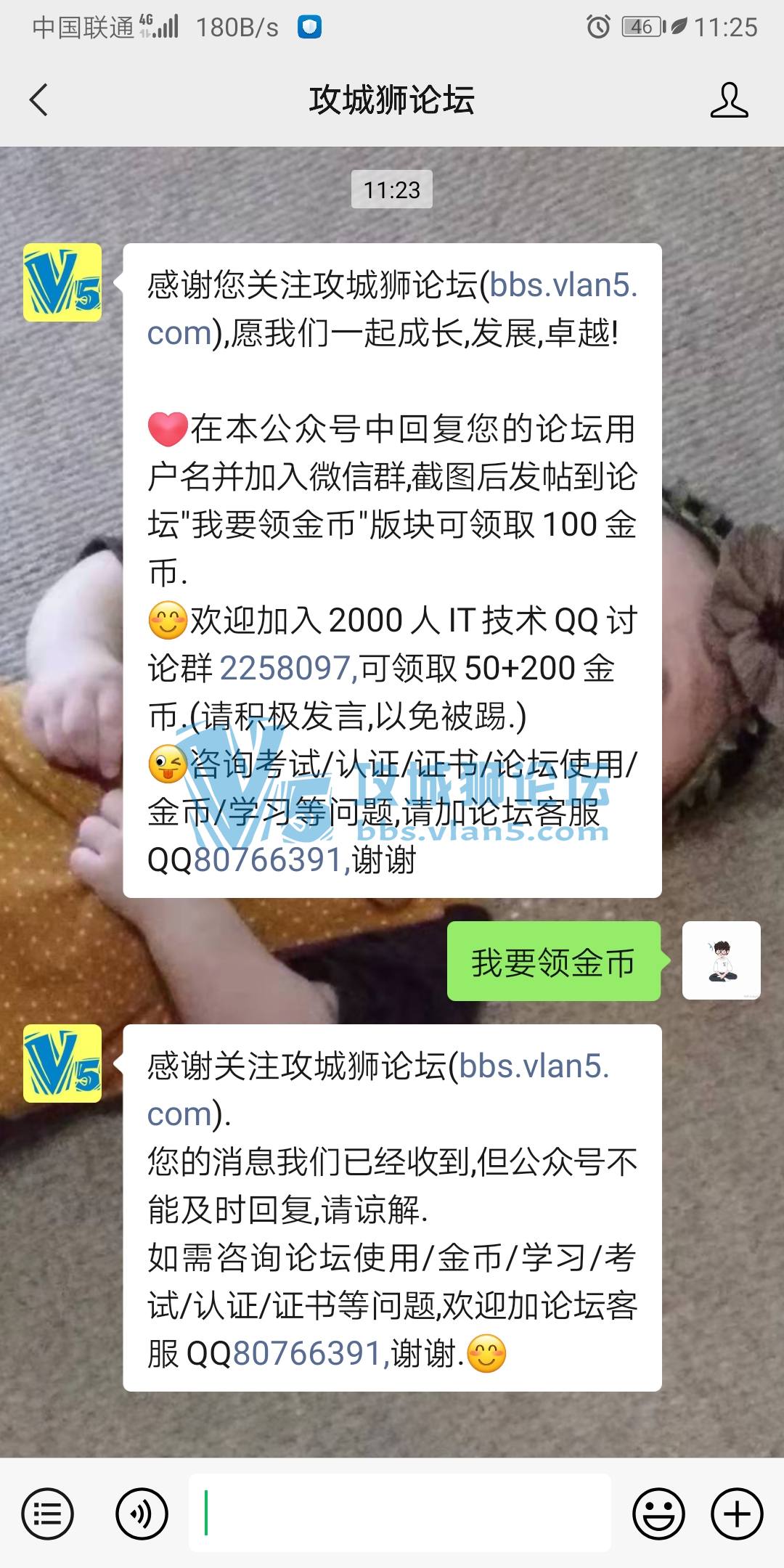Tap the QQ group number 2258097

tap(286, 668)
